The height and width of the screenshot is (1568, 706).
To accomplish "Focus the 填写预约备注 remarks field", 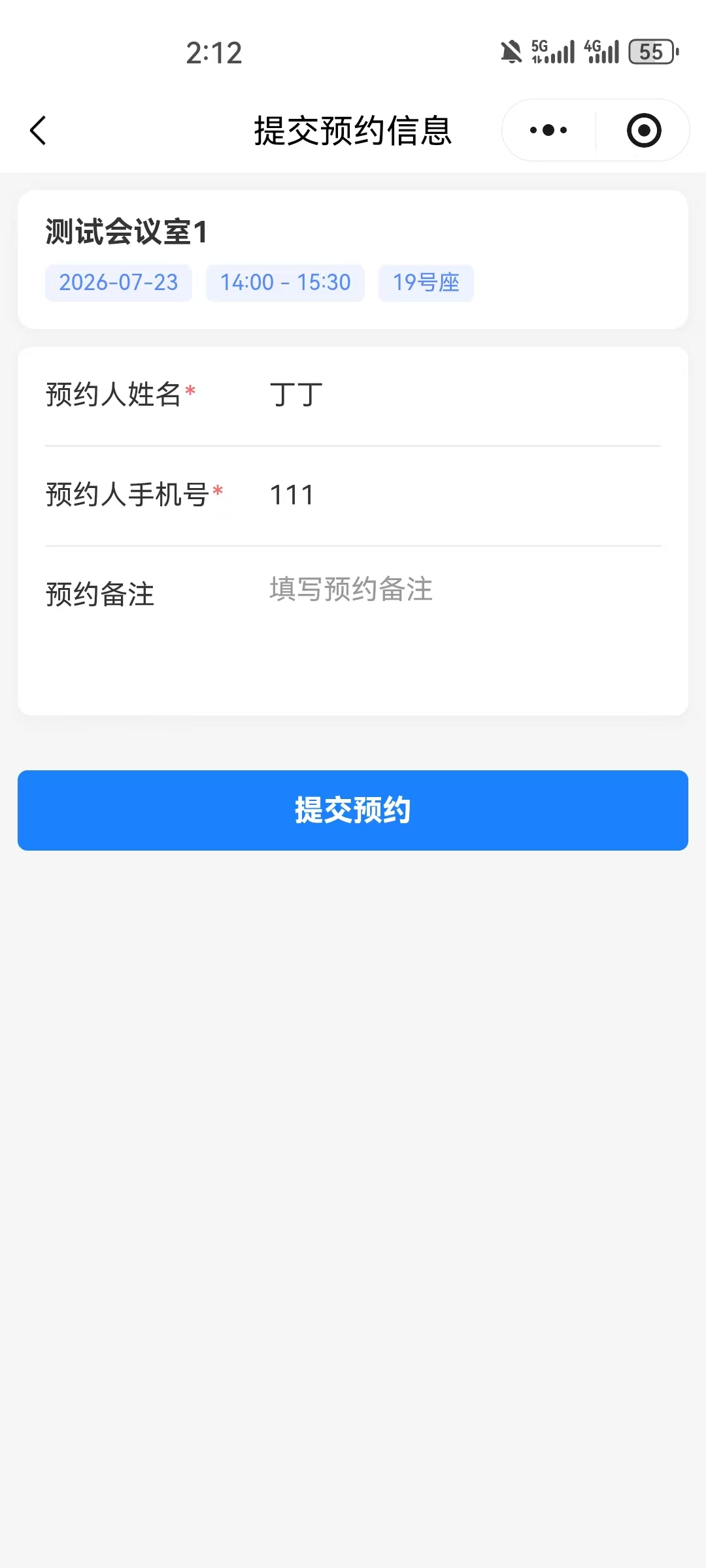I will click(x=465, y=627).
